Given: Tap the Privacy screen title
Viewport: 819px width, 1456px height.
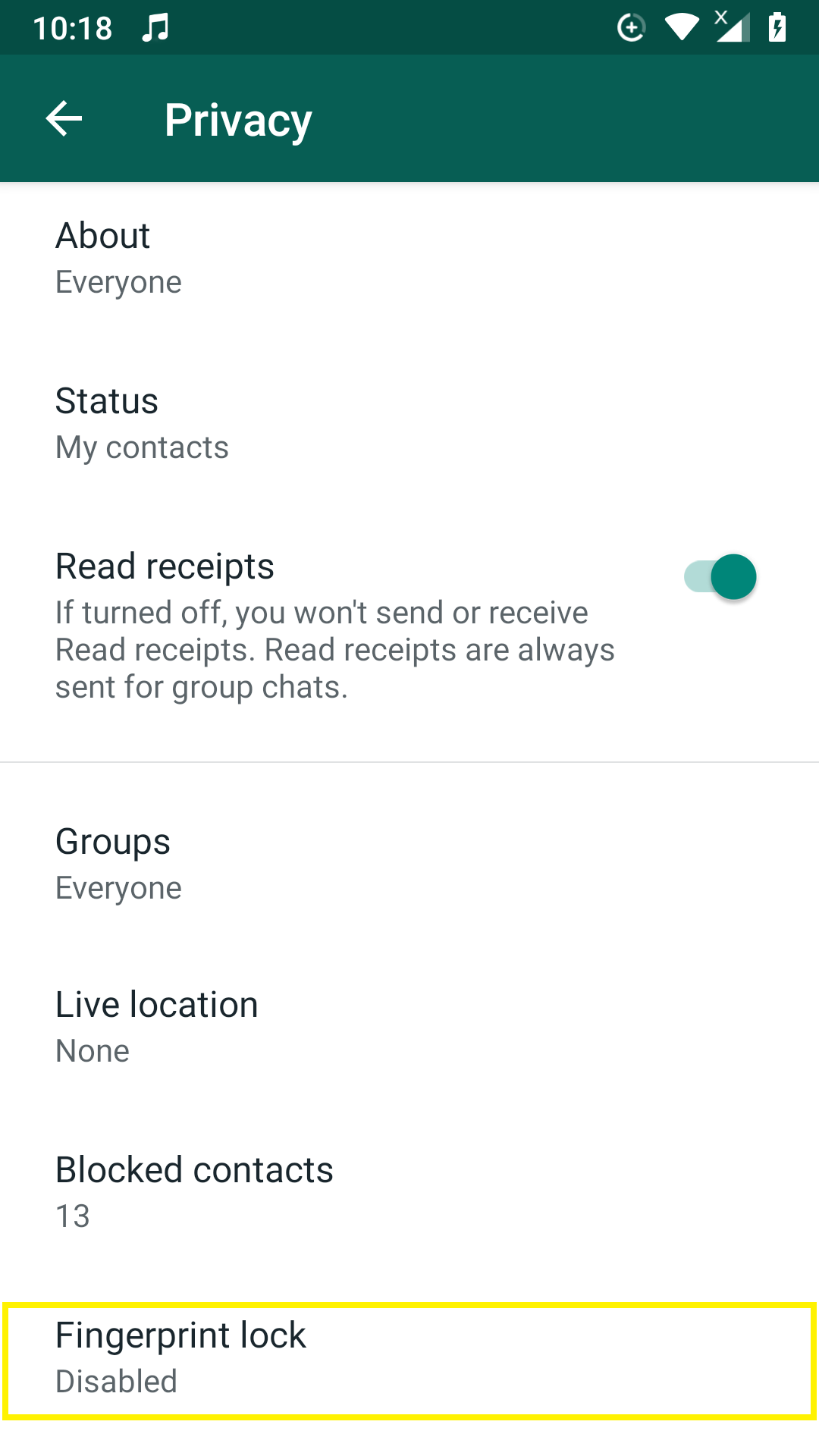Looking at the screenshot, I should (237, 118).
